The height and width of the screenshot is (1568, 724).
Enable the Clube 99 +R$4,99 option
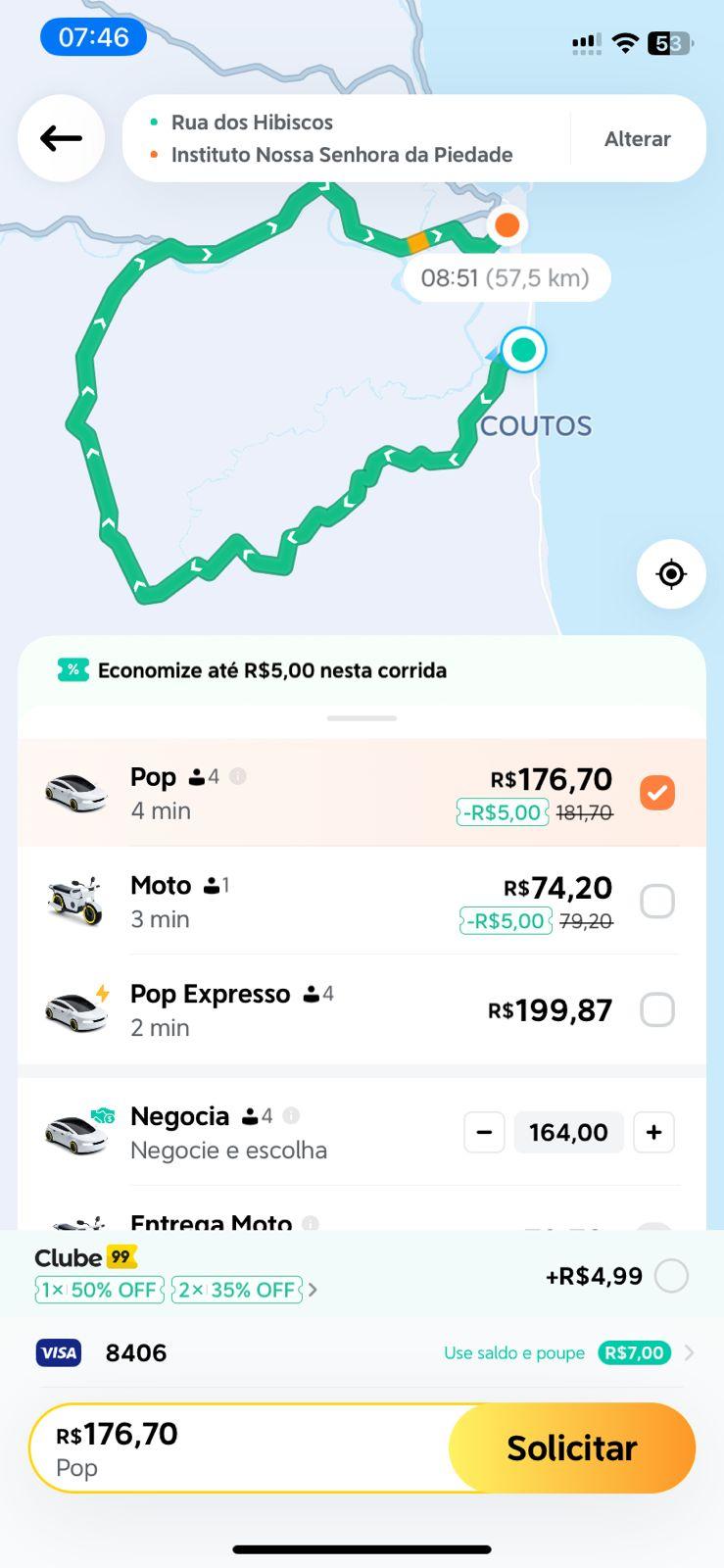pyautogui.click(x=671, y=1276)
